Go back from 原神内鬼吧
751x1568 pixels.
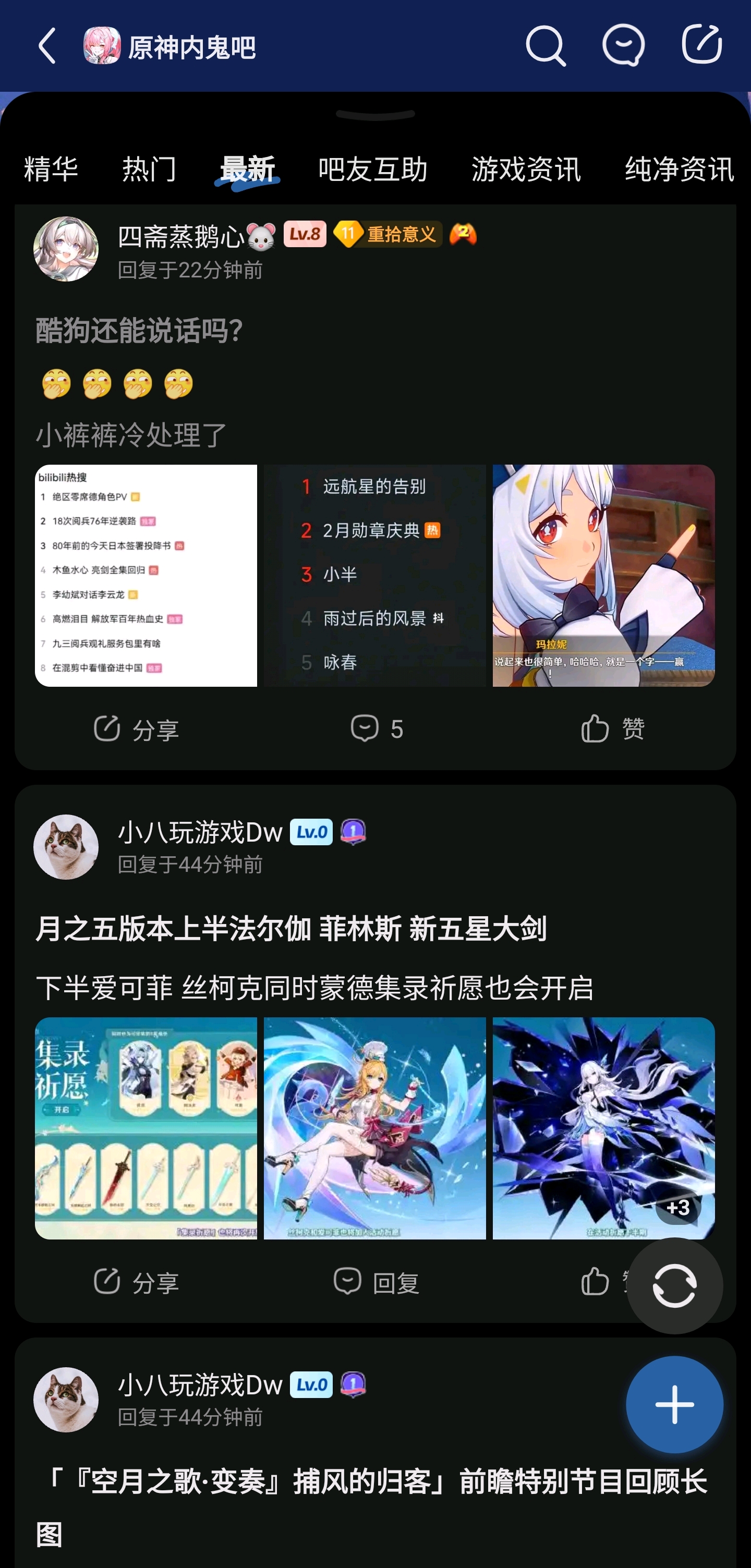(47, 46)
